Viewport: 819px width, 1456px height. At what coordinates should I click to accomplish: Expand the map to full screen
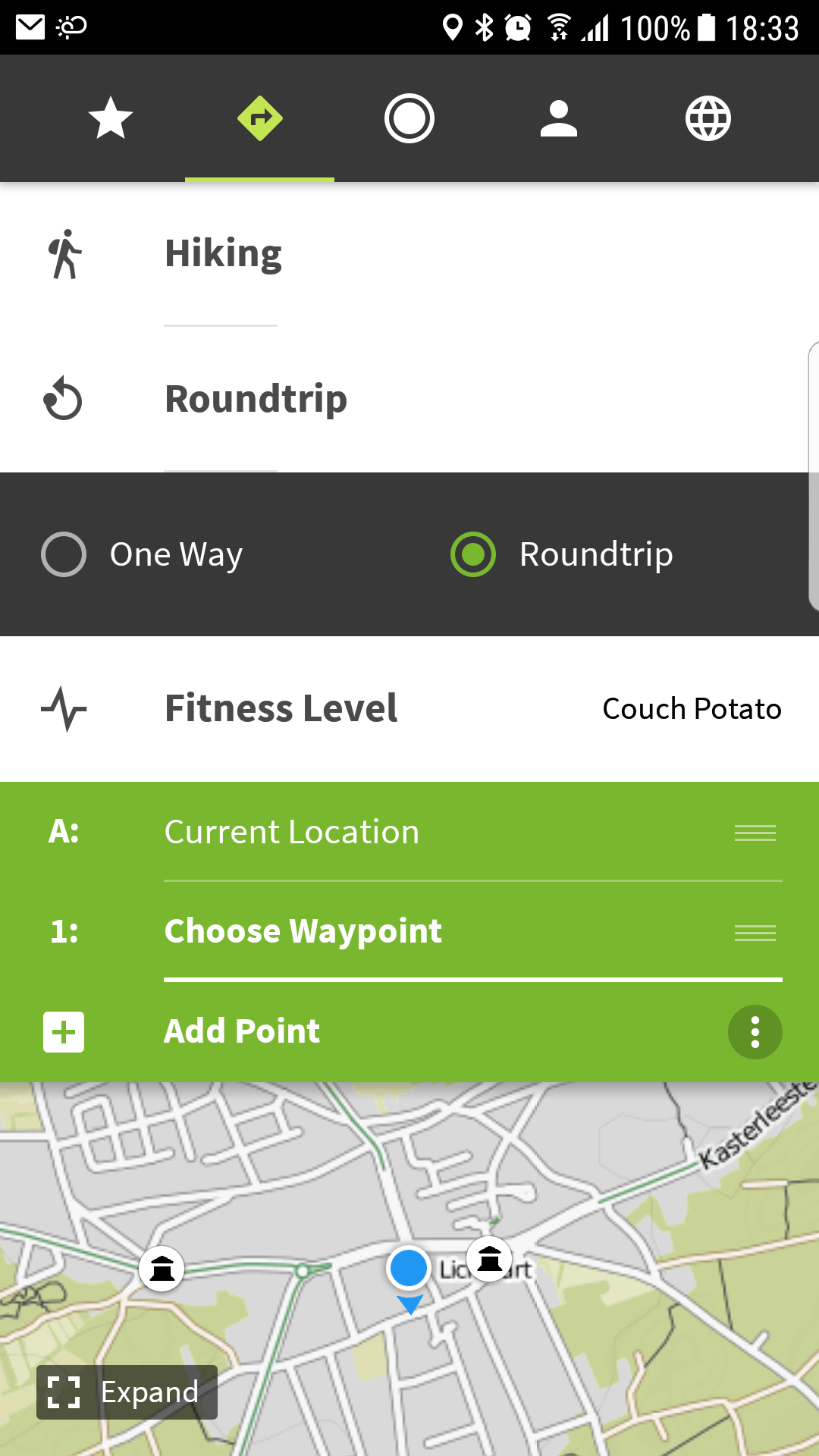127,1392
